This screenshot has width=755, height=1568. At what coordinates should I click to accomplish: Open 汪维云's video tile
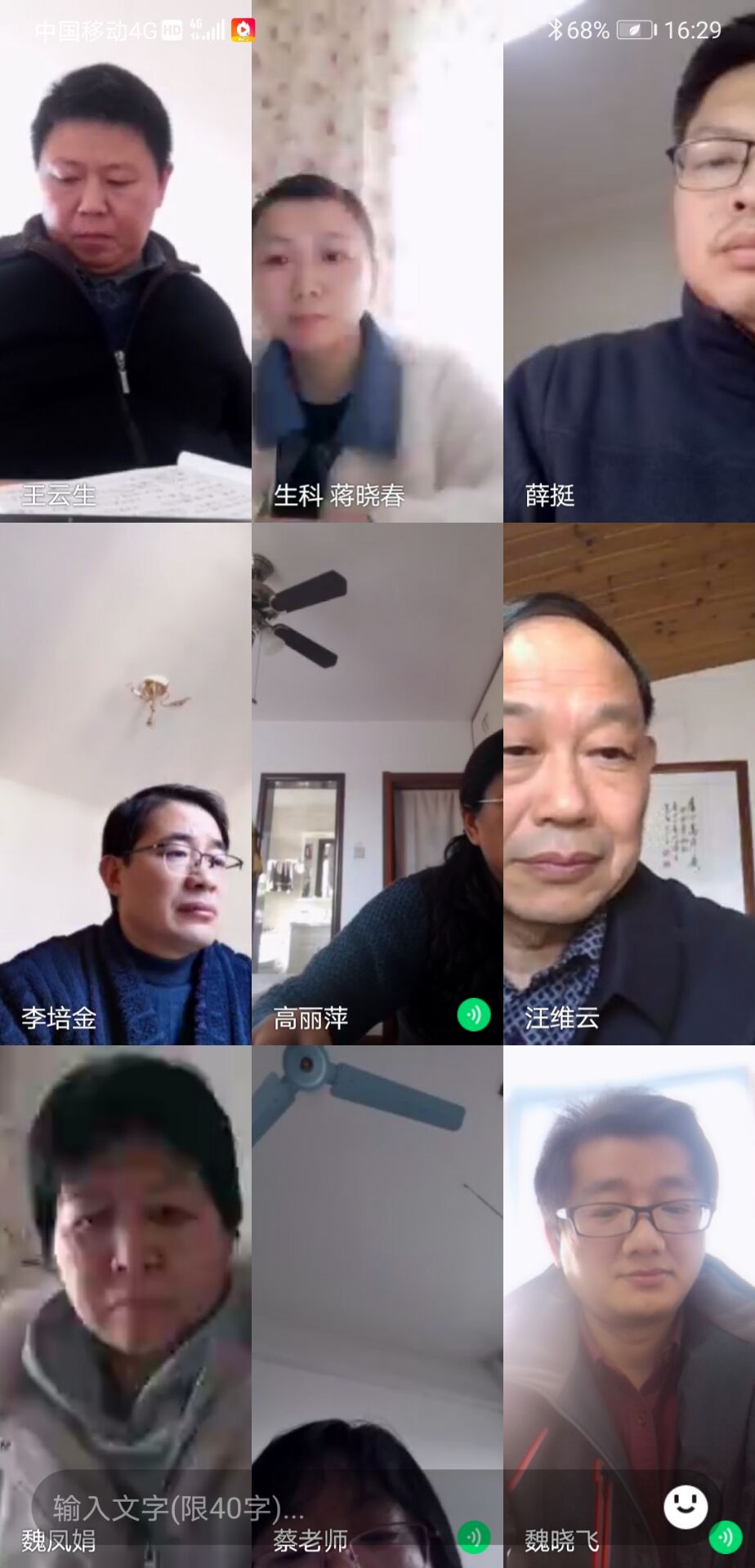coord(629,784)
